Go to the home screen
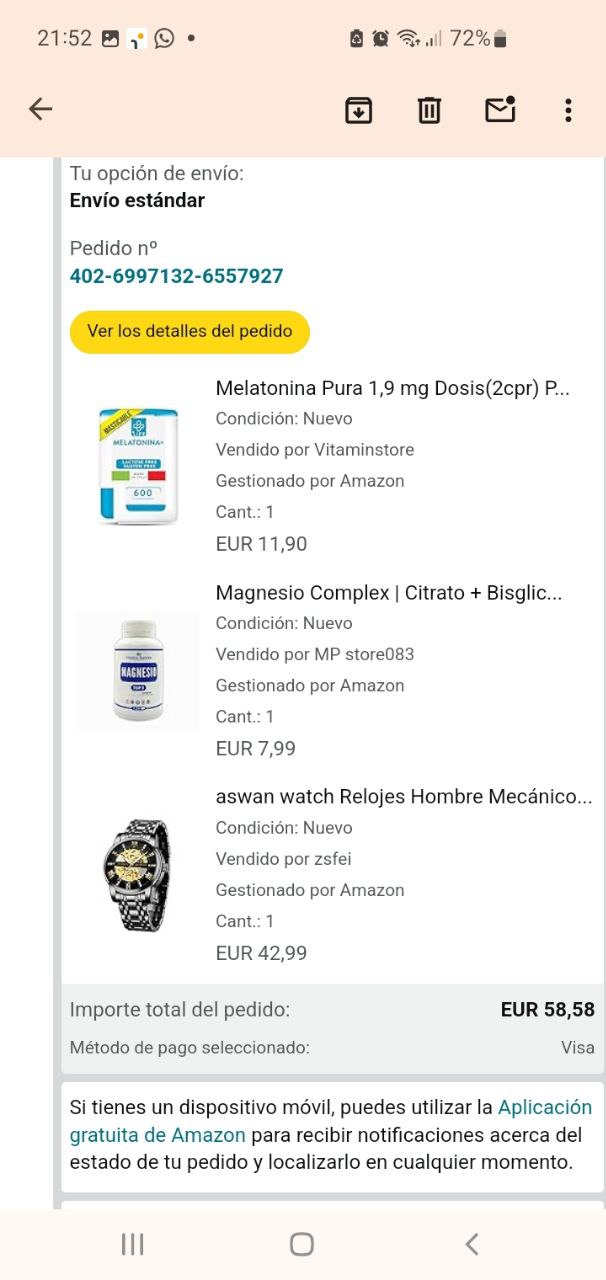The image size is (606, 1280). point(302,1244)
